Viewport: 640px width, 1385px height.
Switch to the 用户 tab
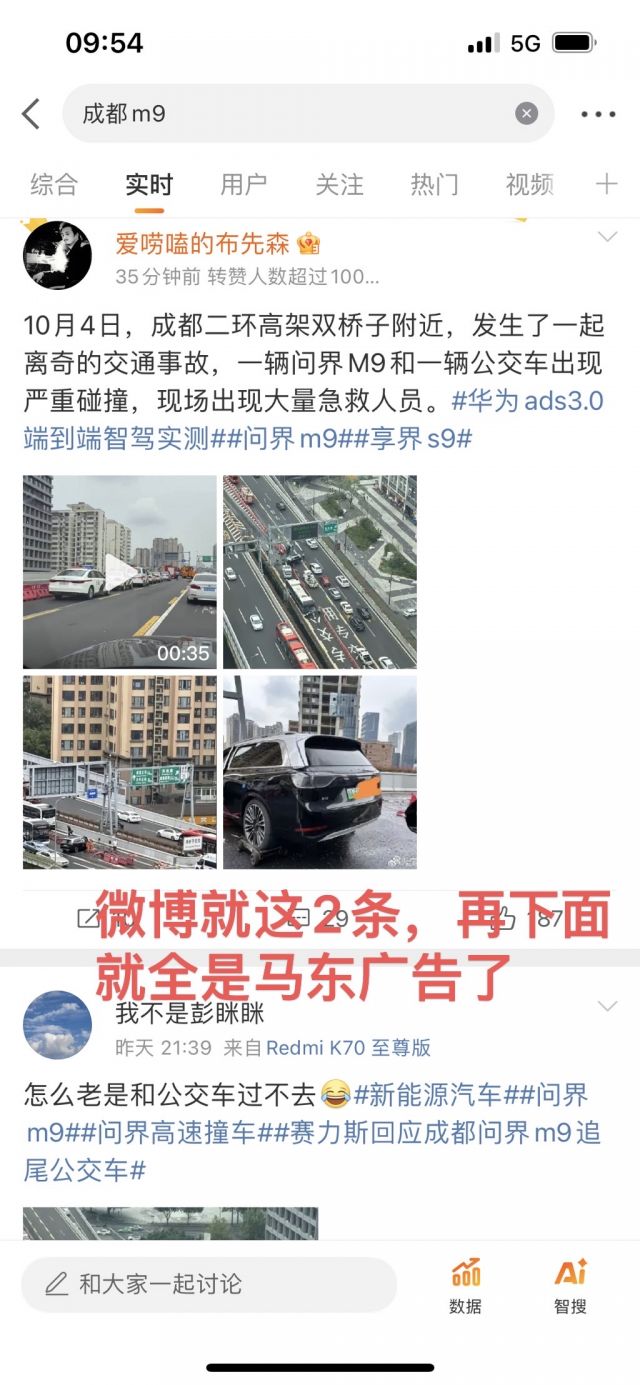pyautogui.click(x=244, y=185)
